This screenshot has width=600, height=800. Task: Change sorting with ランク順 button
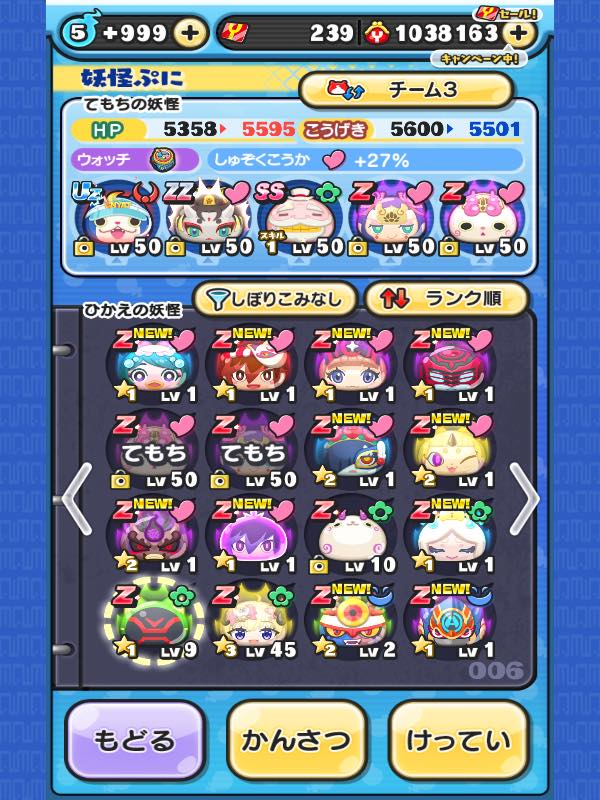click(x=446, y=297)
